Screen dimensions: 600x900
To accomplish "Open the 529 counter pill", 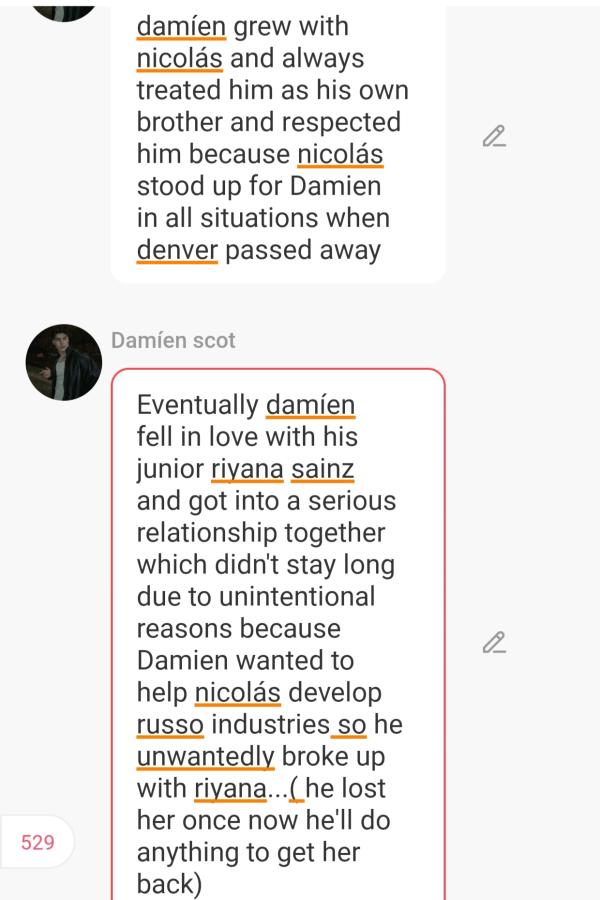I will pyautogui.click(x=38, y=842).
